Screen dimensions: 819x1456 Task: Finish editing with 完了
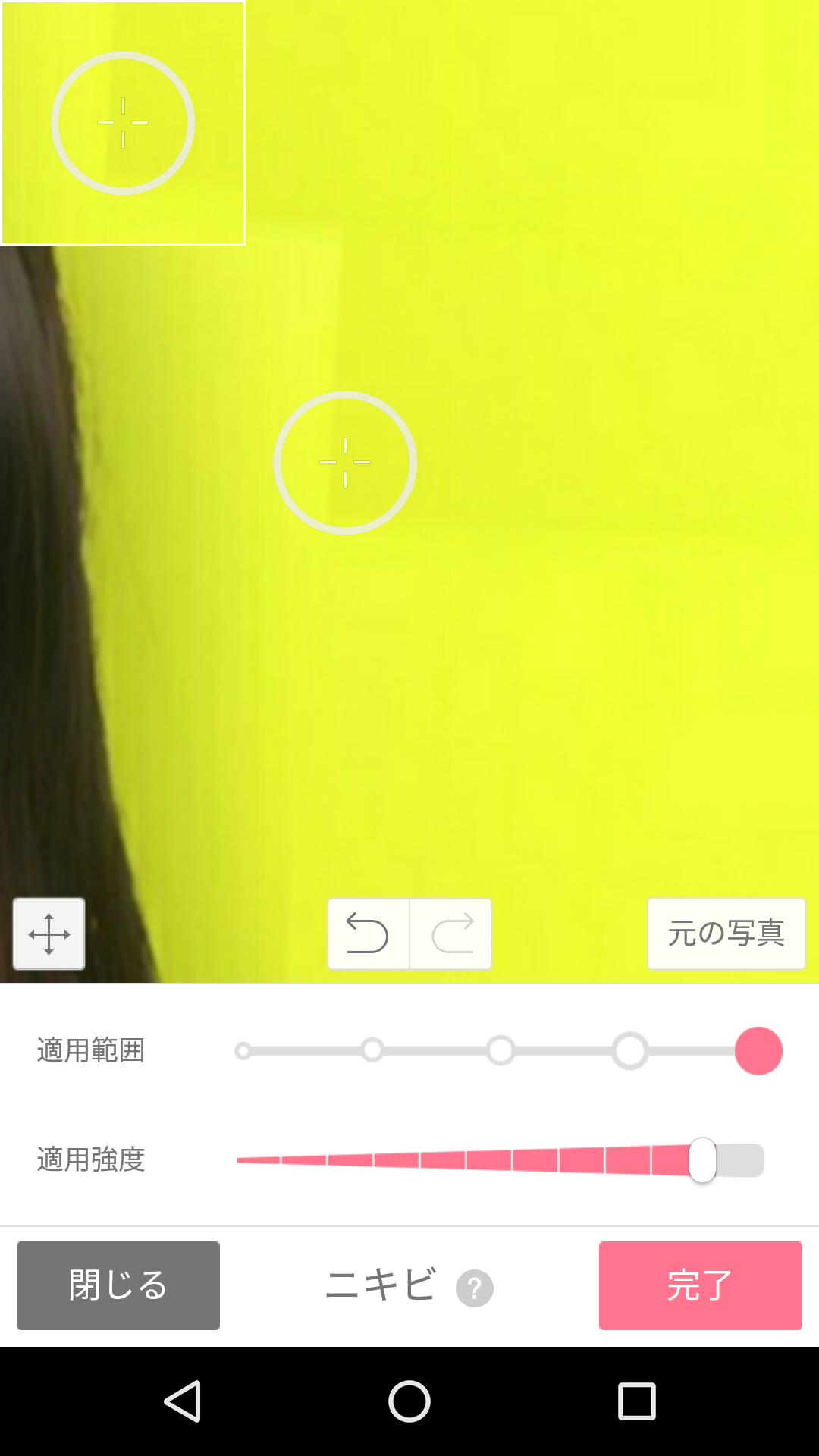(x=700, y=1285)
